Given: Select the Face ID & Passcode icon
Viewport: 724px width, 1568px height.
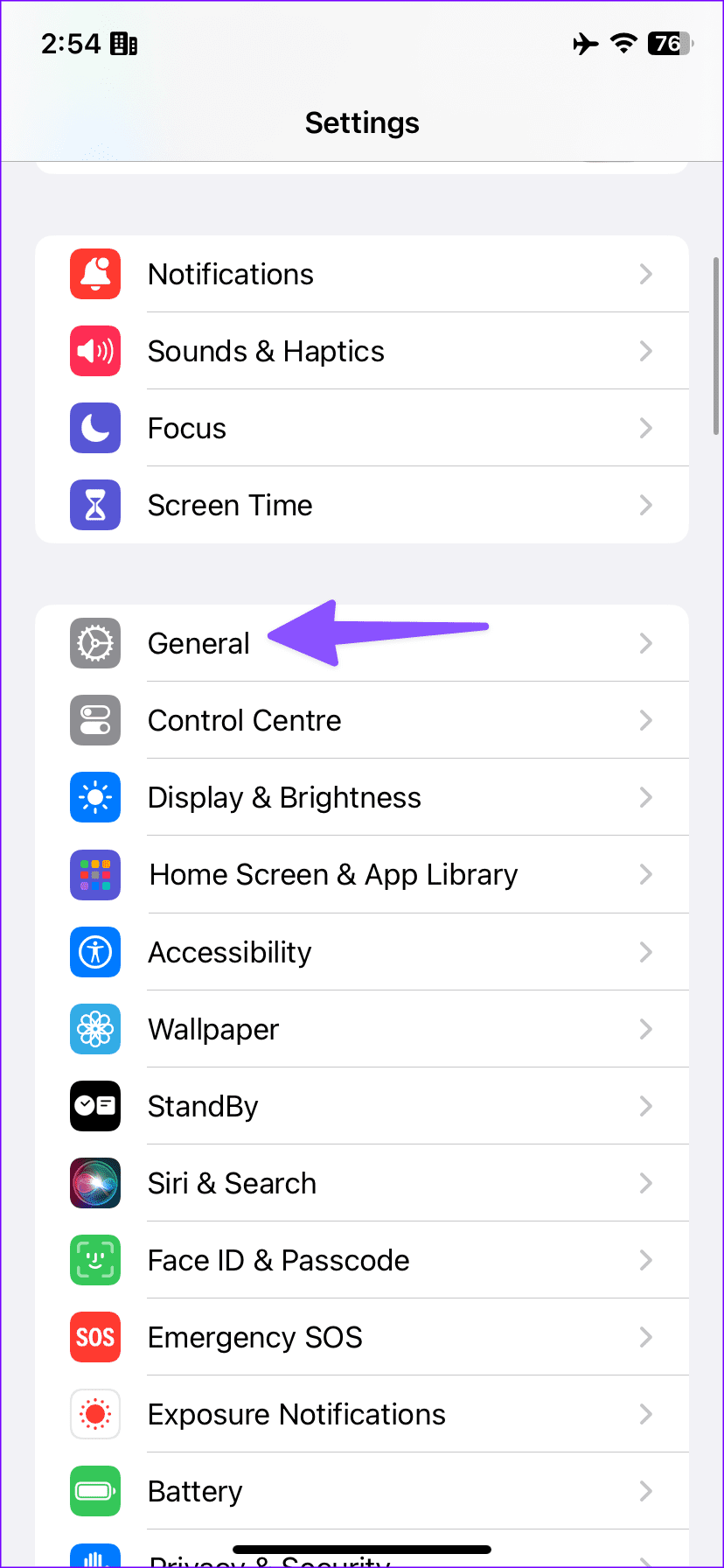Looking at the screenshot, I should click(94, 1260).
